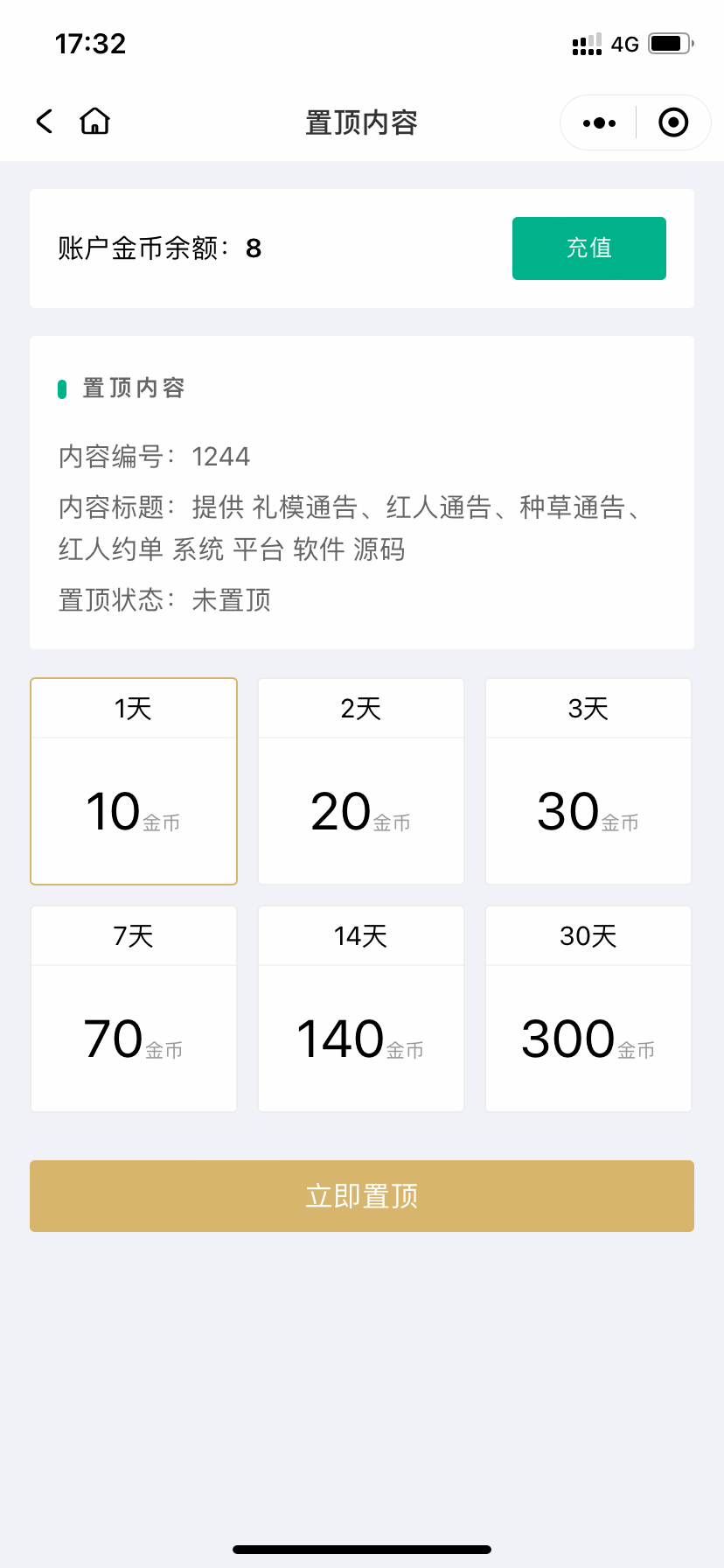
Task: Tap the battery icon in status bar
Action: [x=670, y=42]
